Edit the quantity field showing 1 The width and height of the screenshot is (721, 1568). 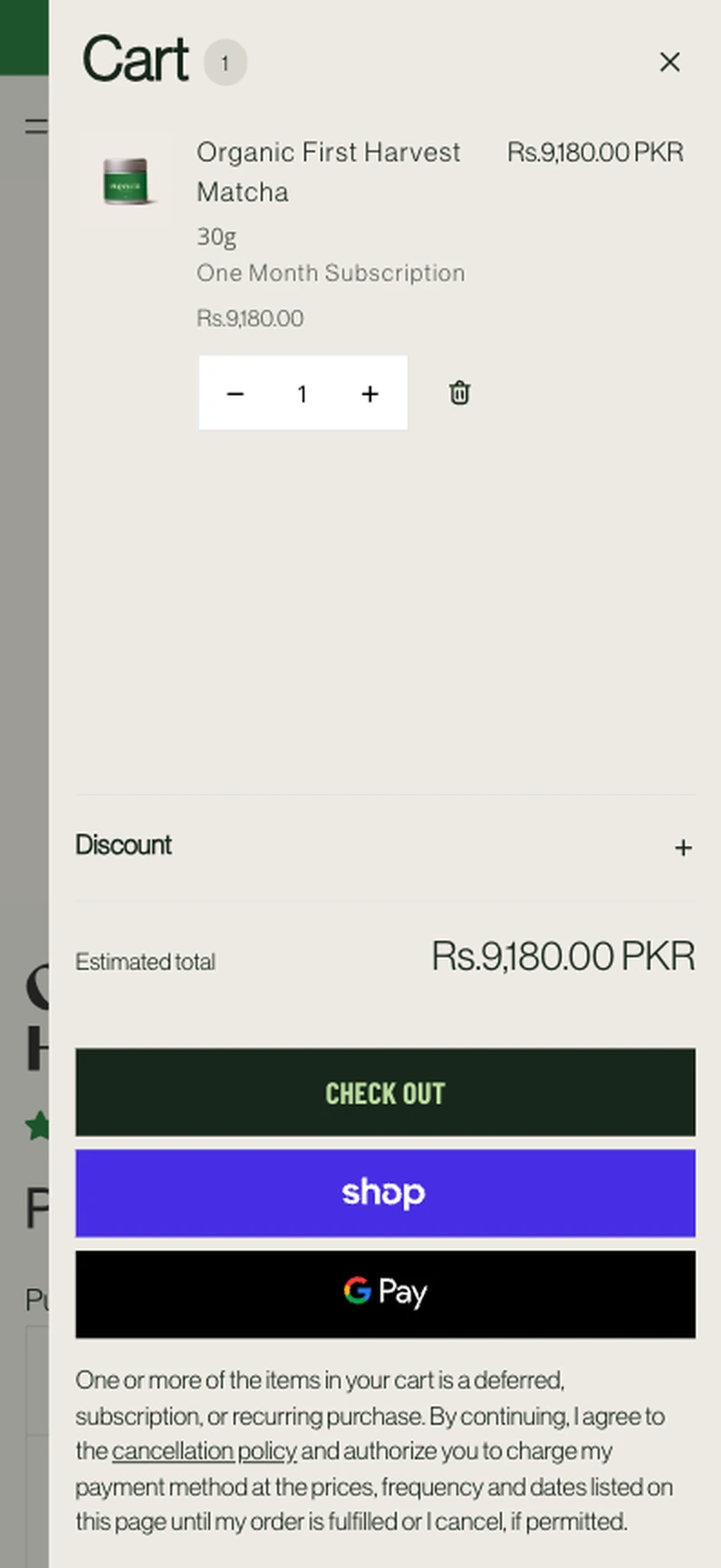(x=302, y=393)
